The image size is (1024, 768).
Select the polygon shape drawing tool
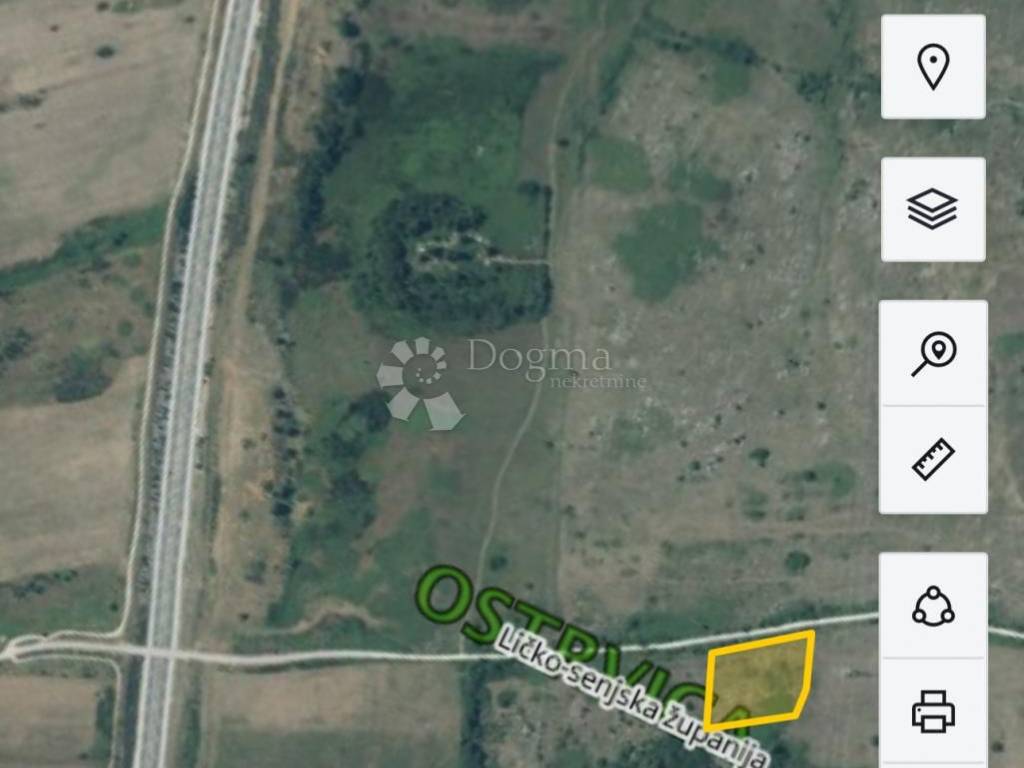pos(933,606)
